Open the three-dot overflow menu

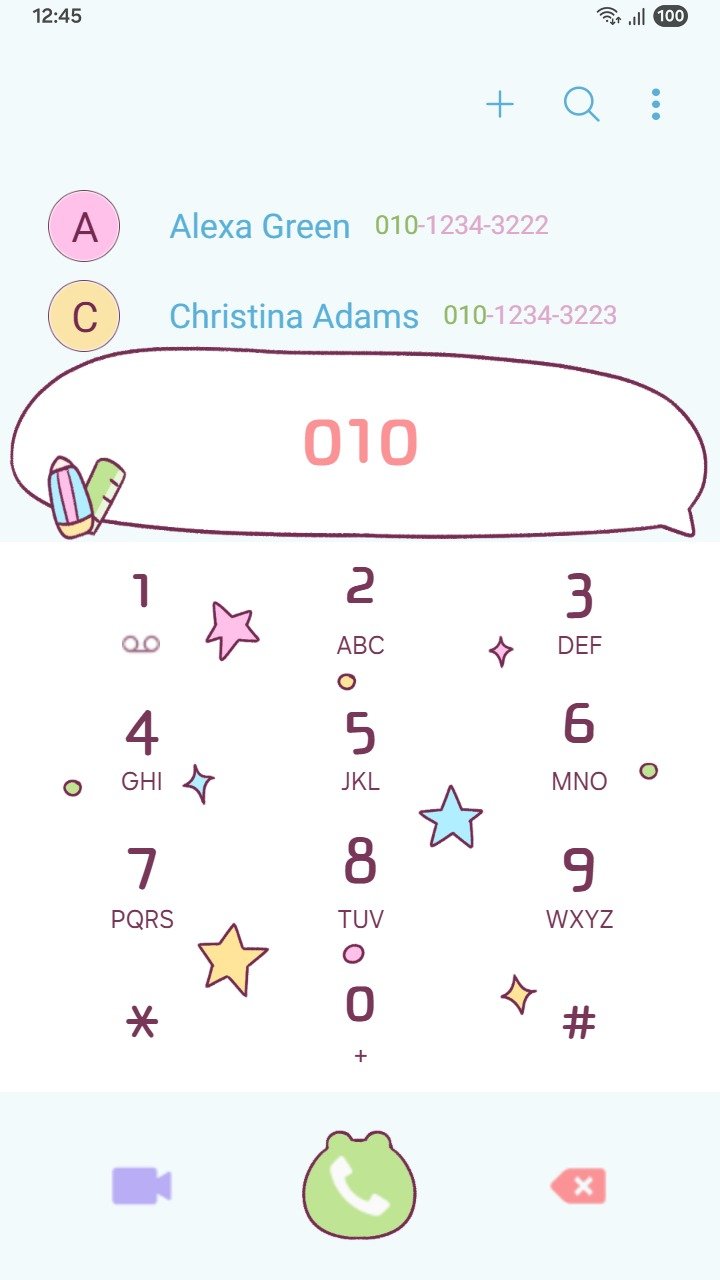click(x=656, y=104)
